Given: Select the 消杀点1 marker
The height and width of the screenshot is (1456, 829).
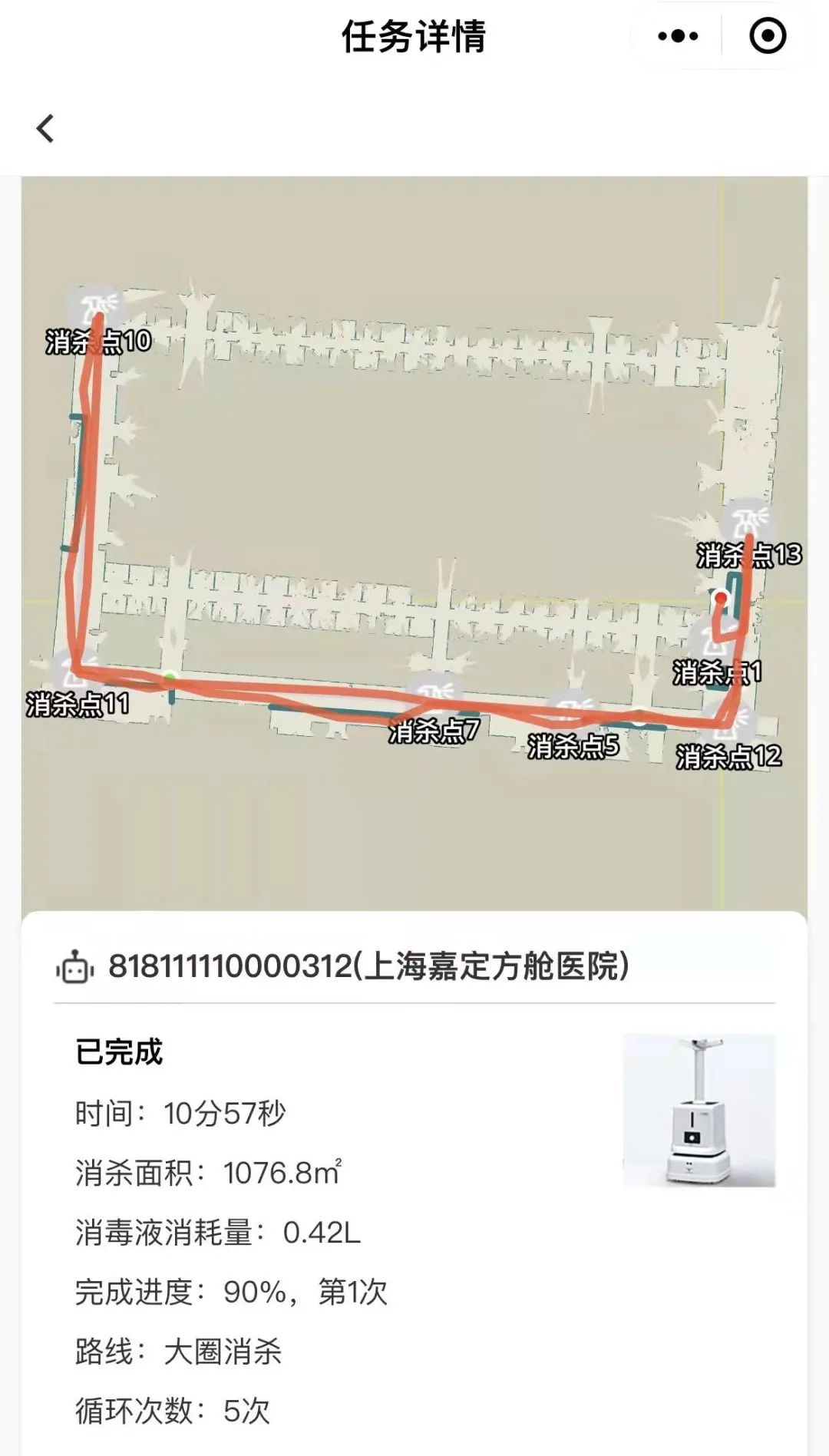Looking at the screenshot, I should 715,636.
